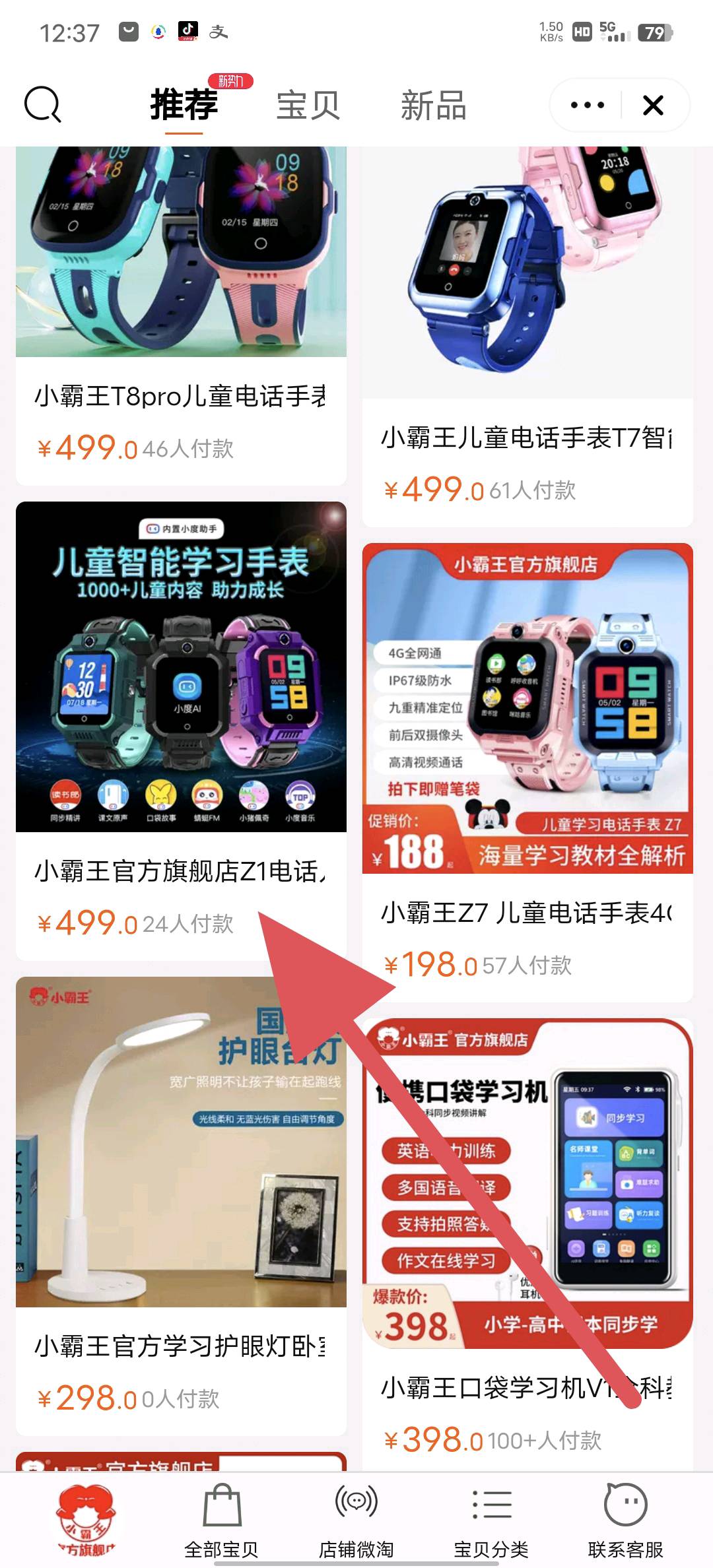713x1568 pixels.
Task: Open the three-dot more menu
Action: point(587,105)
